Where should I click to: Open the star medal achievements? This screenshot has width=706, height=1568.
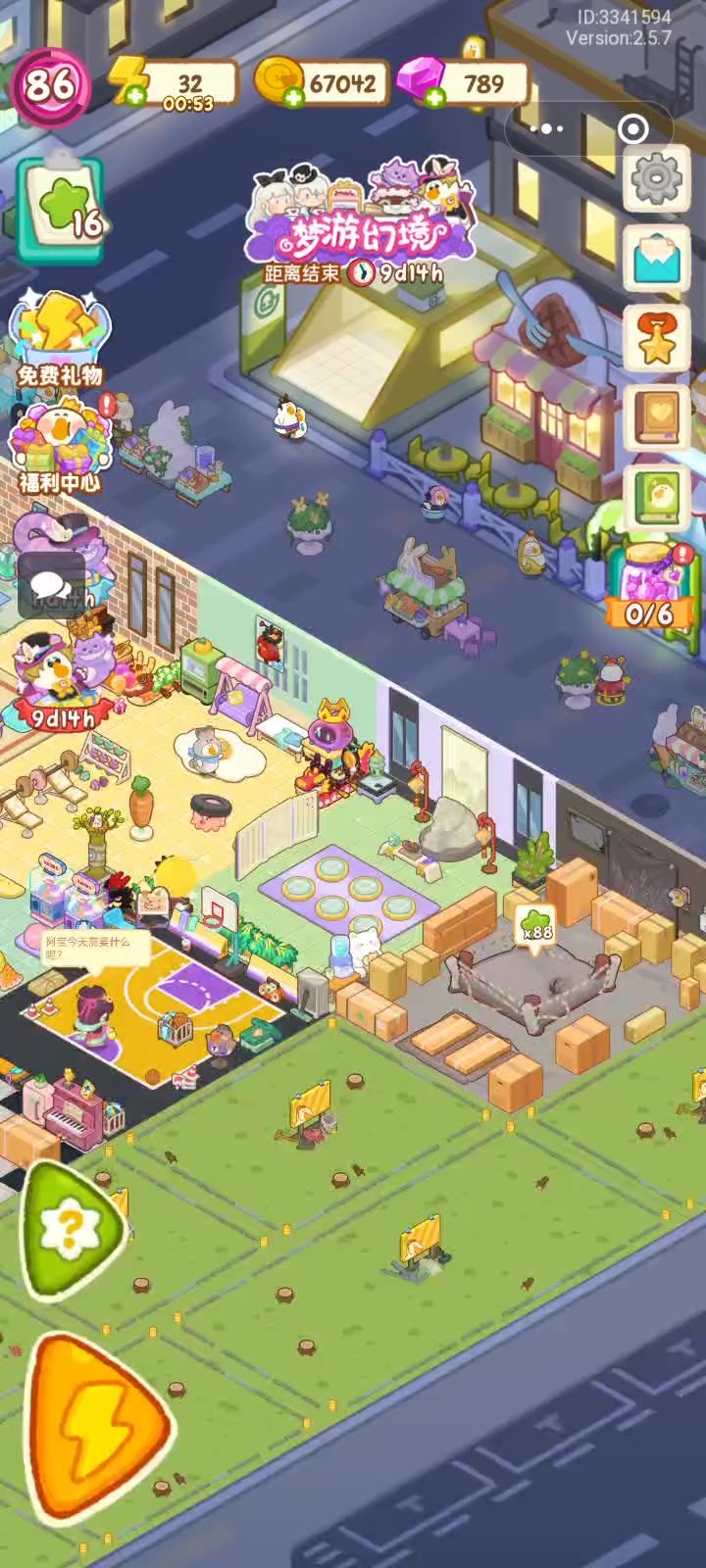pos(656,338)
